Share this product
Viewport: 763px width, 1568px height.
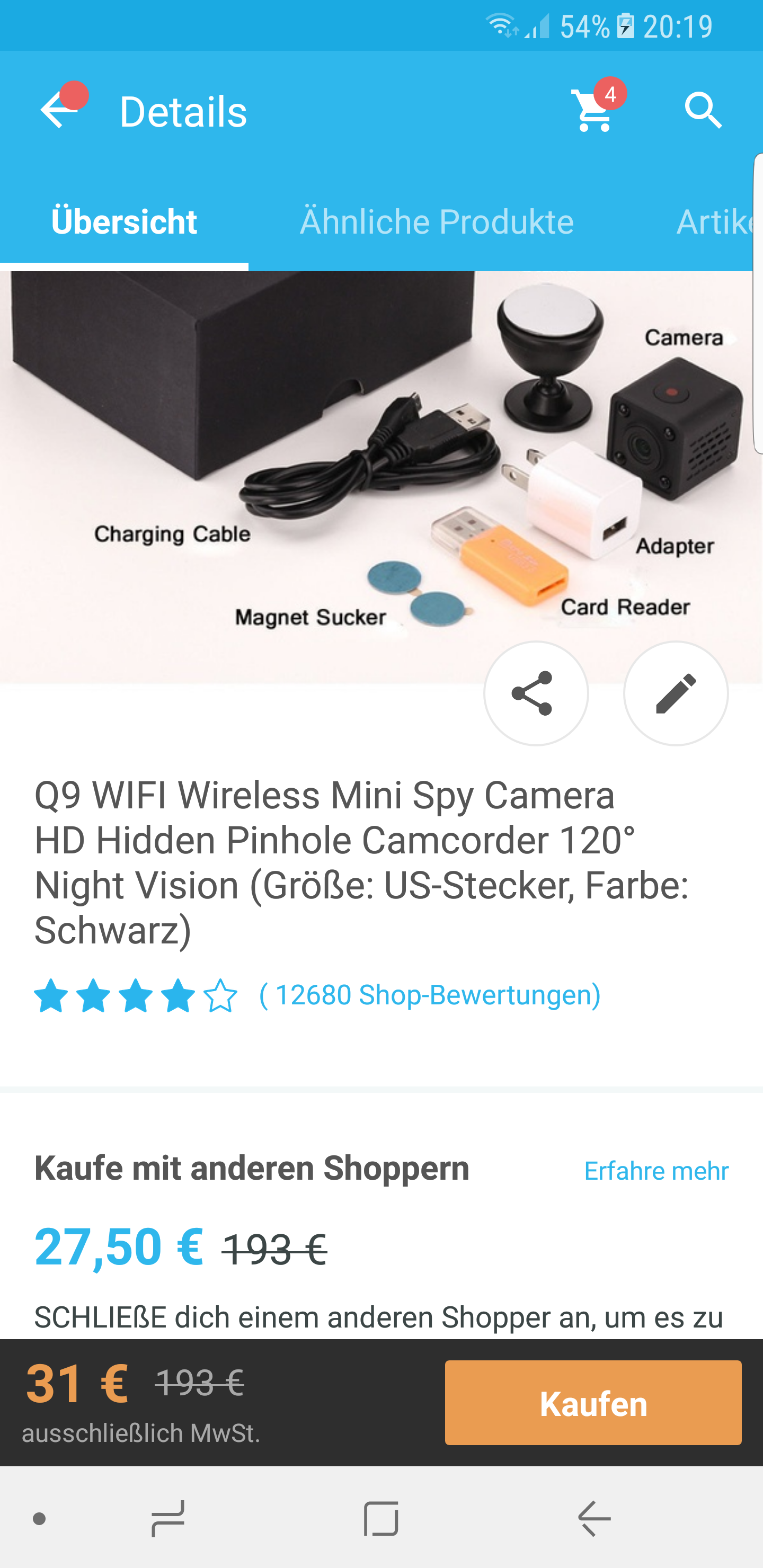pos(536,693)
